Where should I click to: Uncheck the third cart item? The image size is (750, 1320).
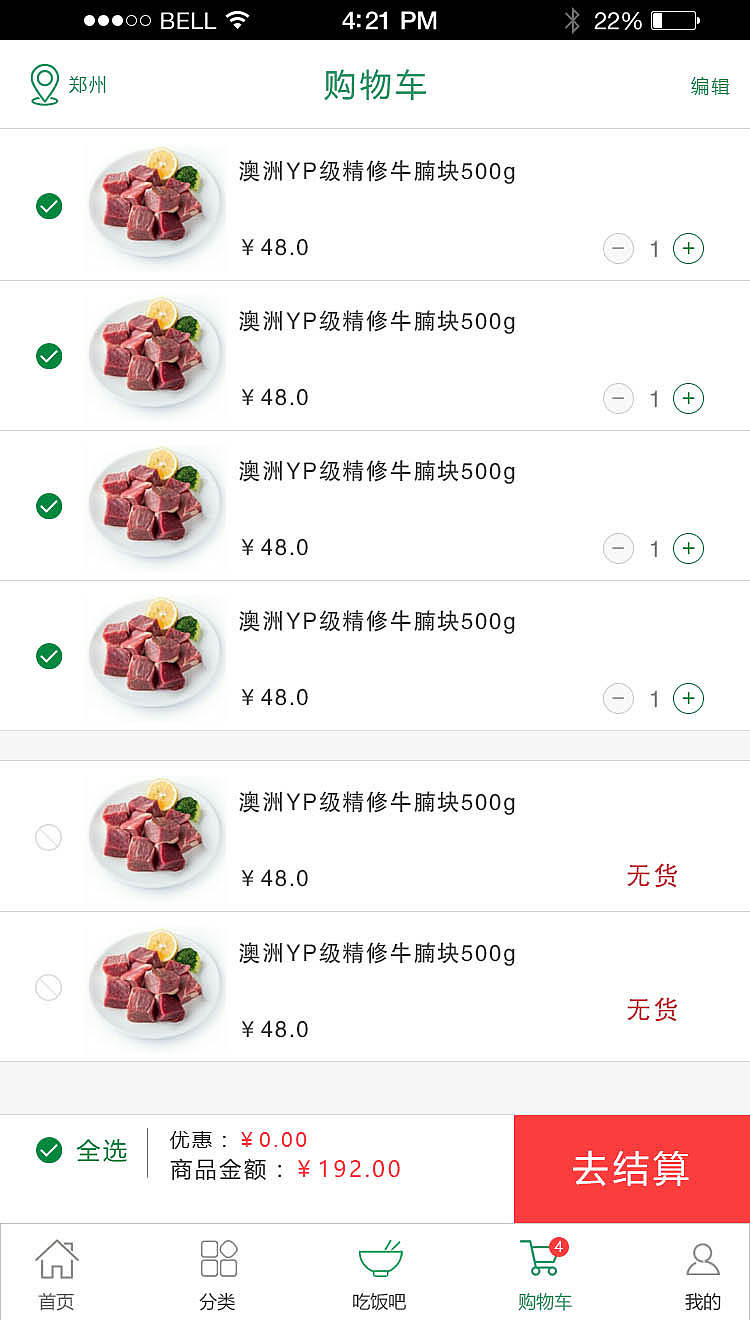48,506
